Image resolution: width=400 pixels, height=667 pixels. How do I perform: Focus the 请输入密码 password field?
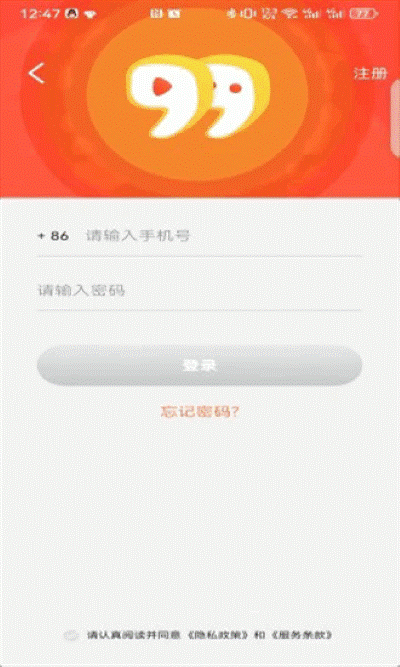[199, 291]
